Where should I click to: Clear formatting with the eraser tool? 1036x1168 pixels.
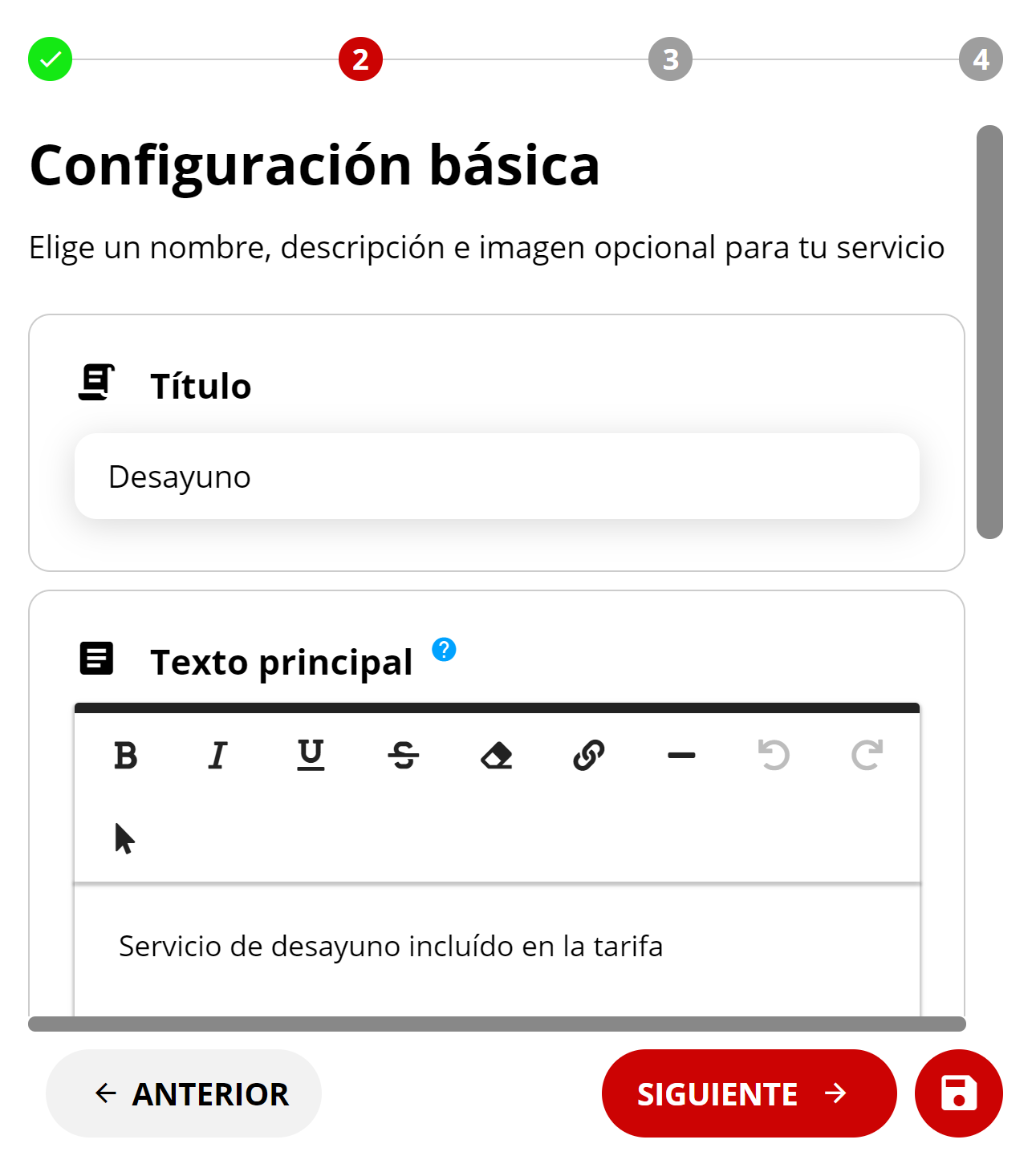click(x=496, y=756)
